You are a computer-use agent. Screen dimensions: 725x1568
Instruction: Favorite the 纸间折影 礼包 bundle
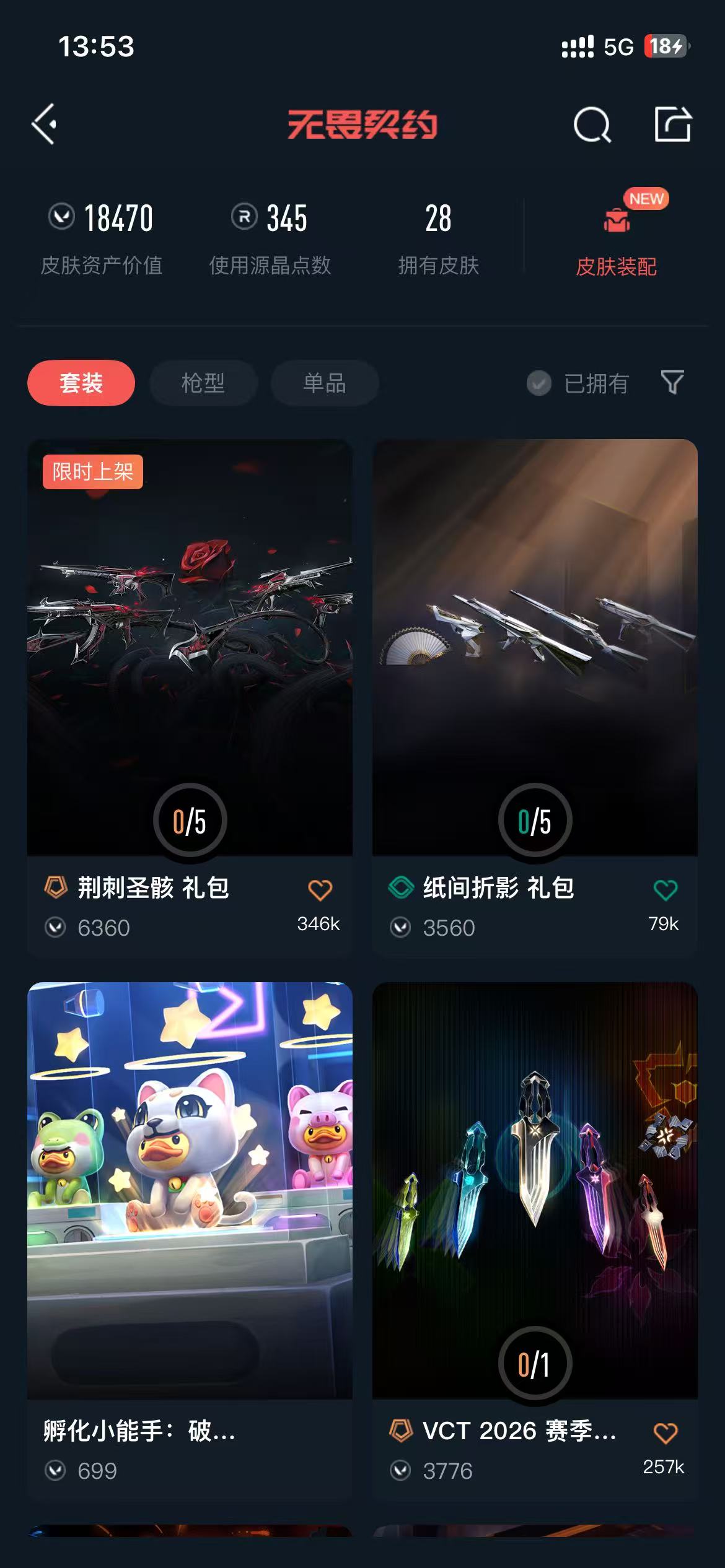665,890
